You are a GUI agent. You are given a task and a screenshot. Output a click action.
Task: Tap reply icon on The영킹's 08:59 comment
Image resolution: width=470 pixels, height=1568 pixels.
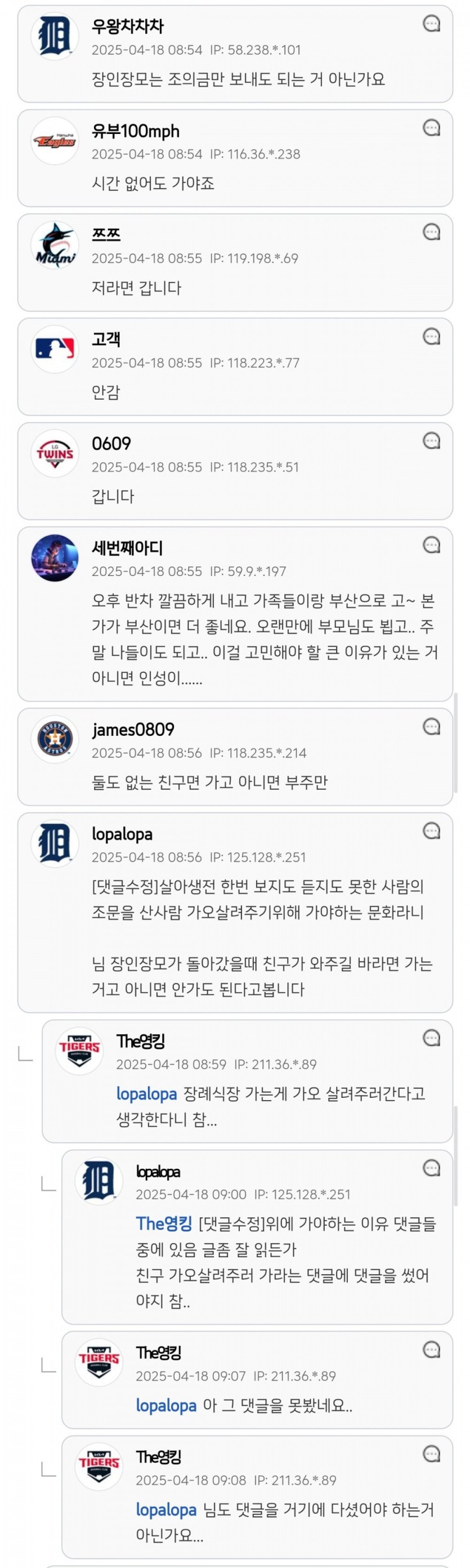tap(431, 1038)
